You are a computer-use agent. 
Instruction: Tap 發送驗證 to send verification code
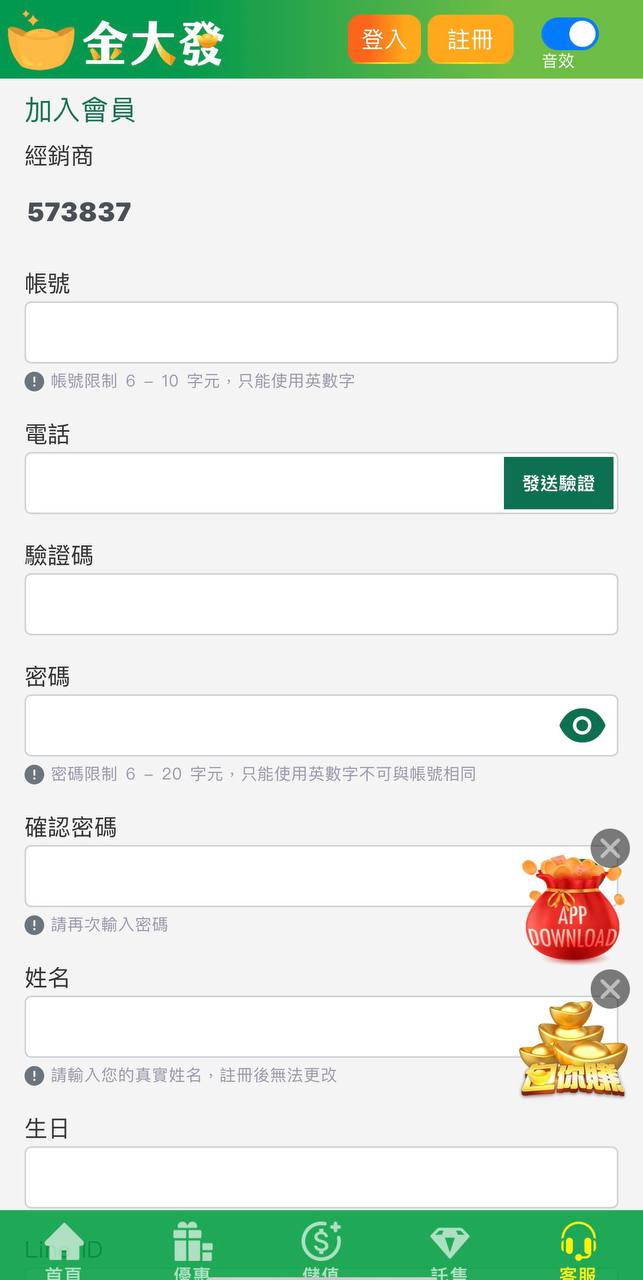(558, 483)
